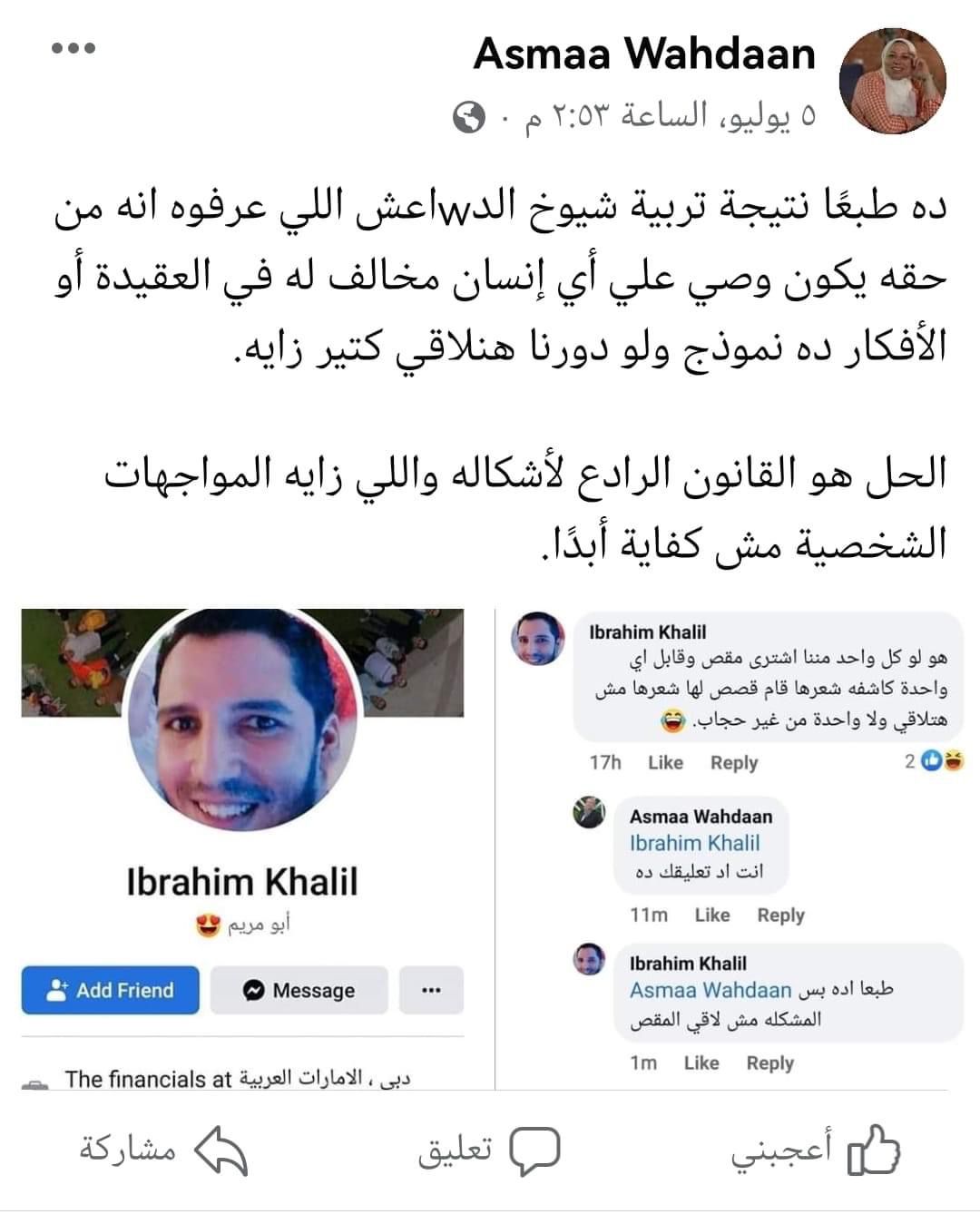The width and height of the screenshot is (980, 1214).
Task: Share the post using مشاركة
Action: tap(163, 1150)
